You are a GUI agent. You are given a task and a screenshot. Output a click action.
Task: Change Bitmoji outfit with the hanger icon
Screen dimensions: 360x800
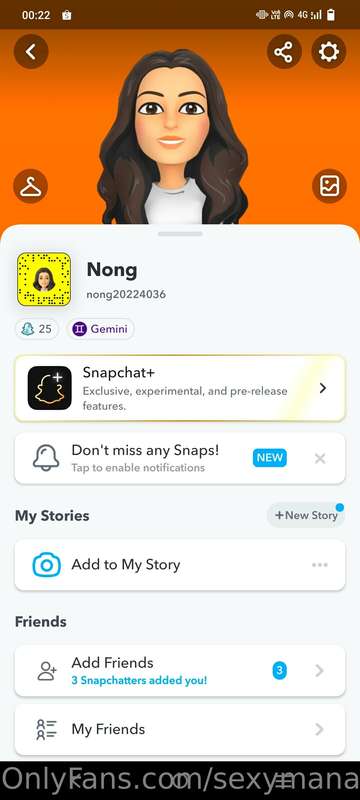[x=31, y=186]
